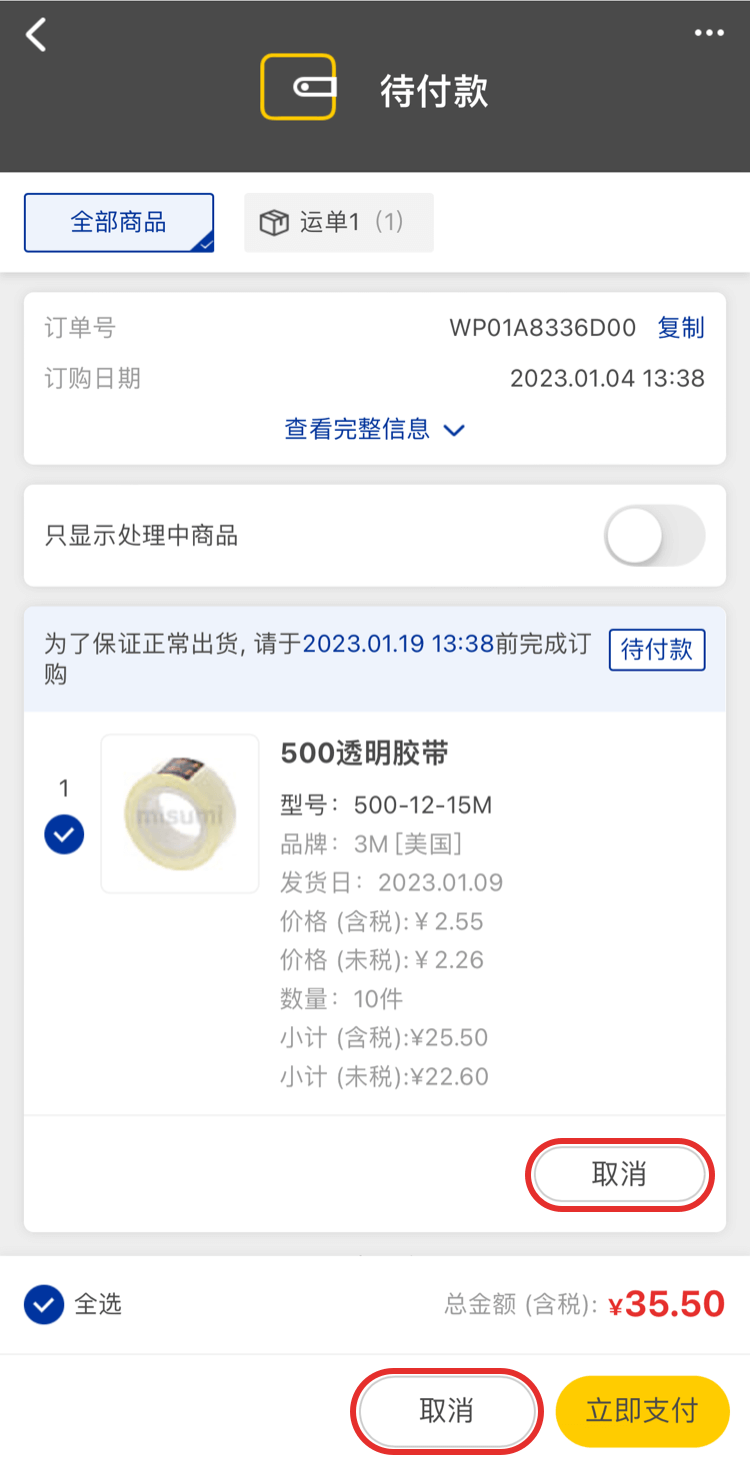Toggle the 全选 checkbox

[x=44, y=1305]
